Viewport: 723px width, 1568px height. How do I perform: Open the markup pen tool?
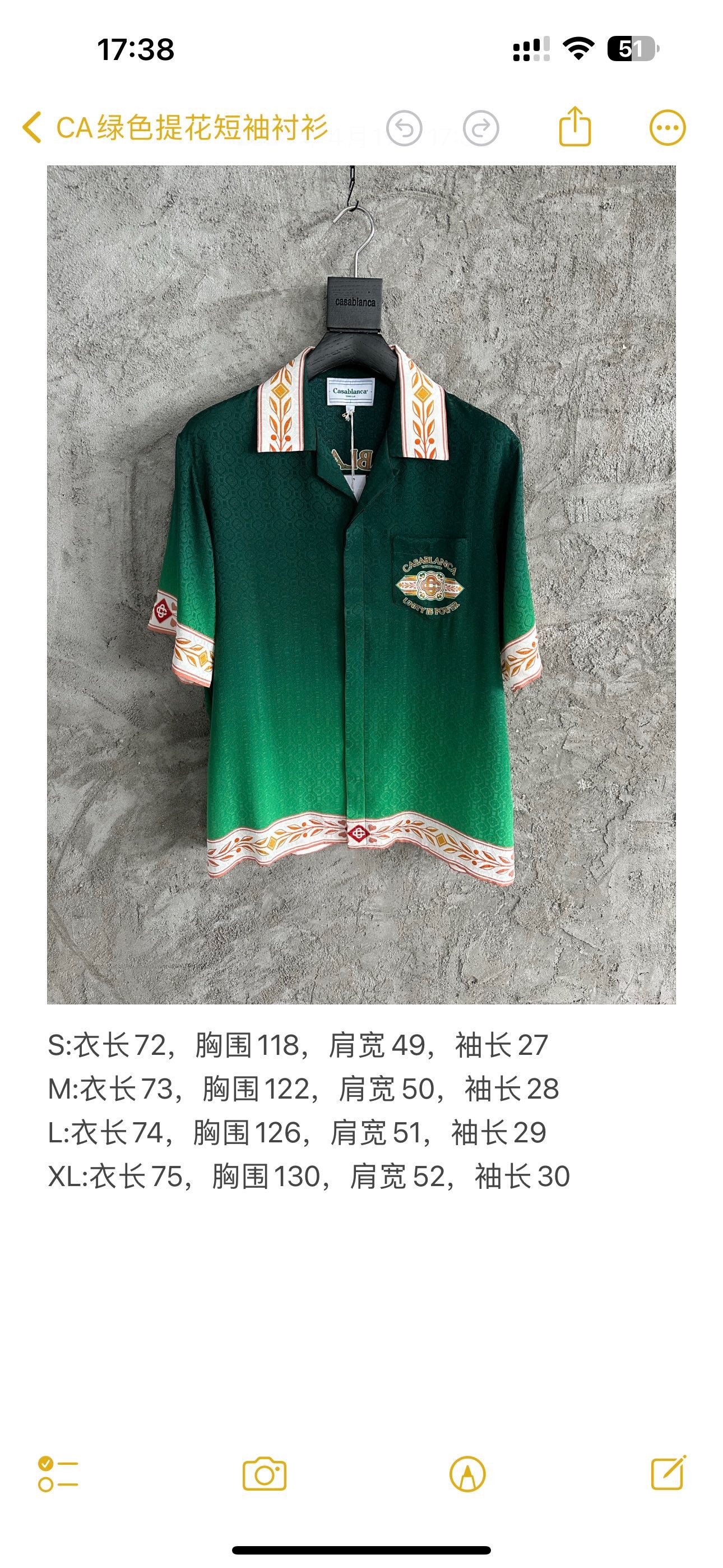(467, 1474)
